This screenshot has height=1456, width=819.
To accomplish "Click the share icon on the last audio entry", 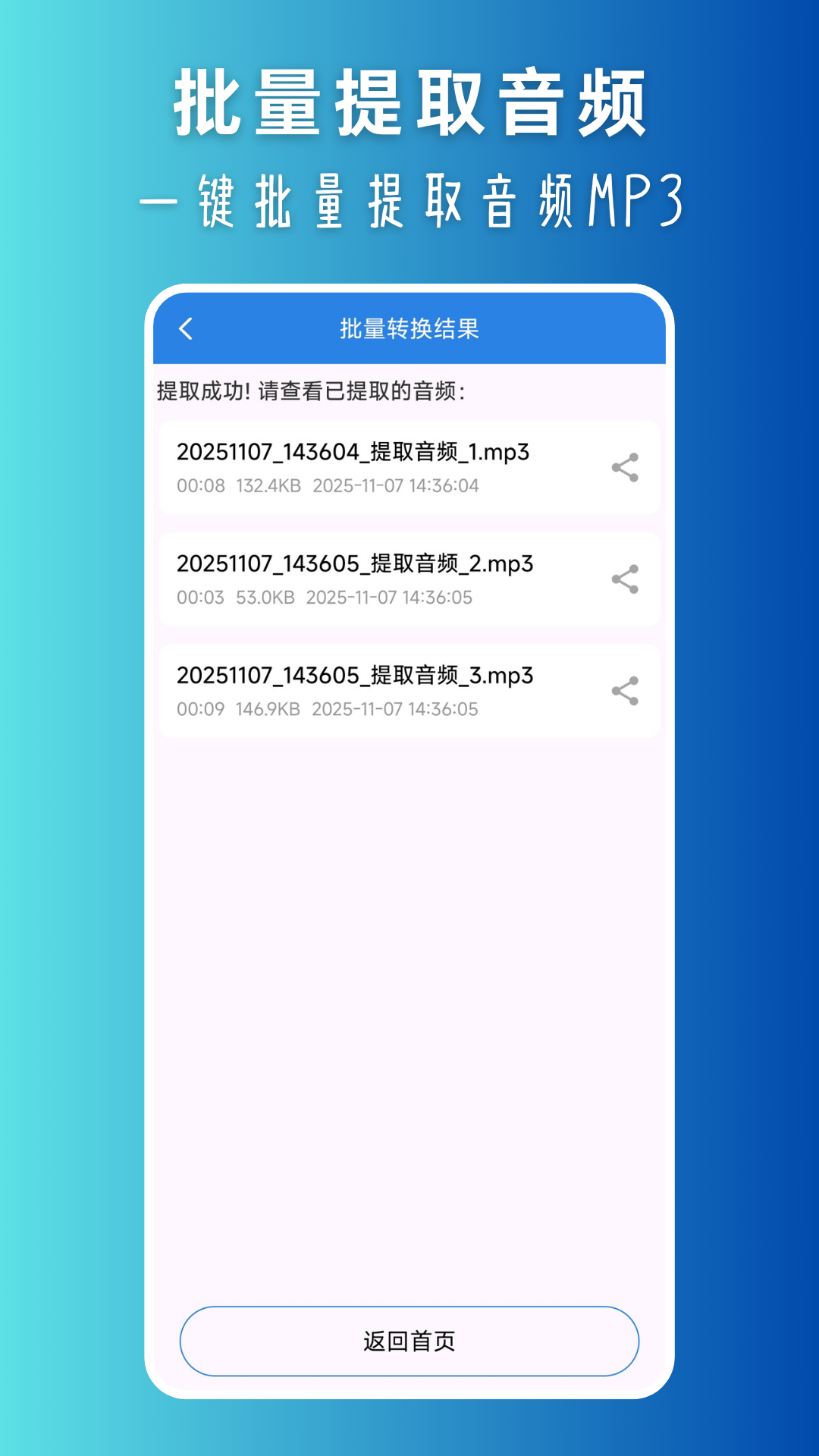I will click(626, 690).
